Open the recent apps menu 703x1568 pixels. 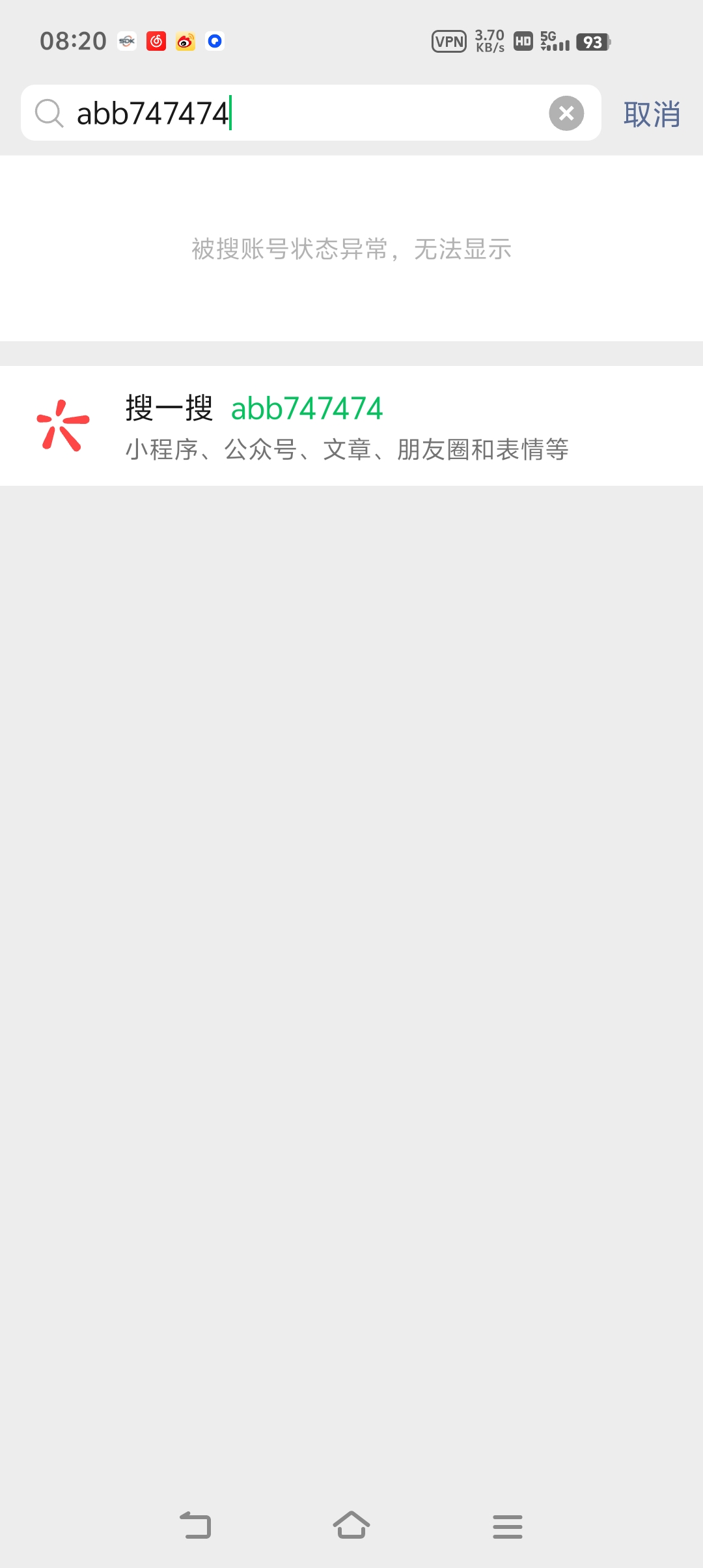pos(508,1526)
